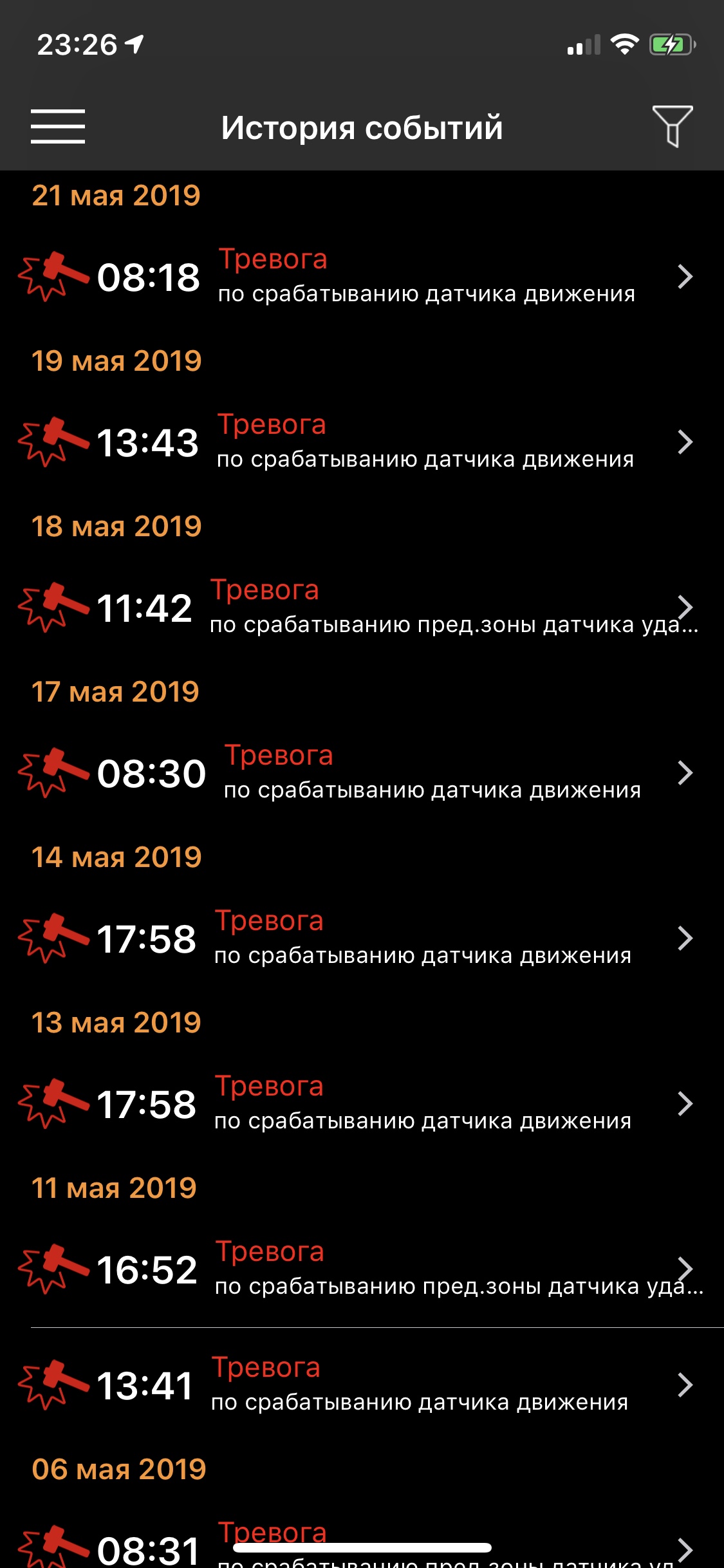Open the 08:18 alarm on 21 мая 2019
Viewport: 724px width, 1568px height.
(360, 277)
